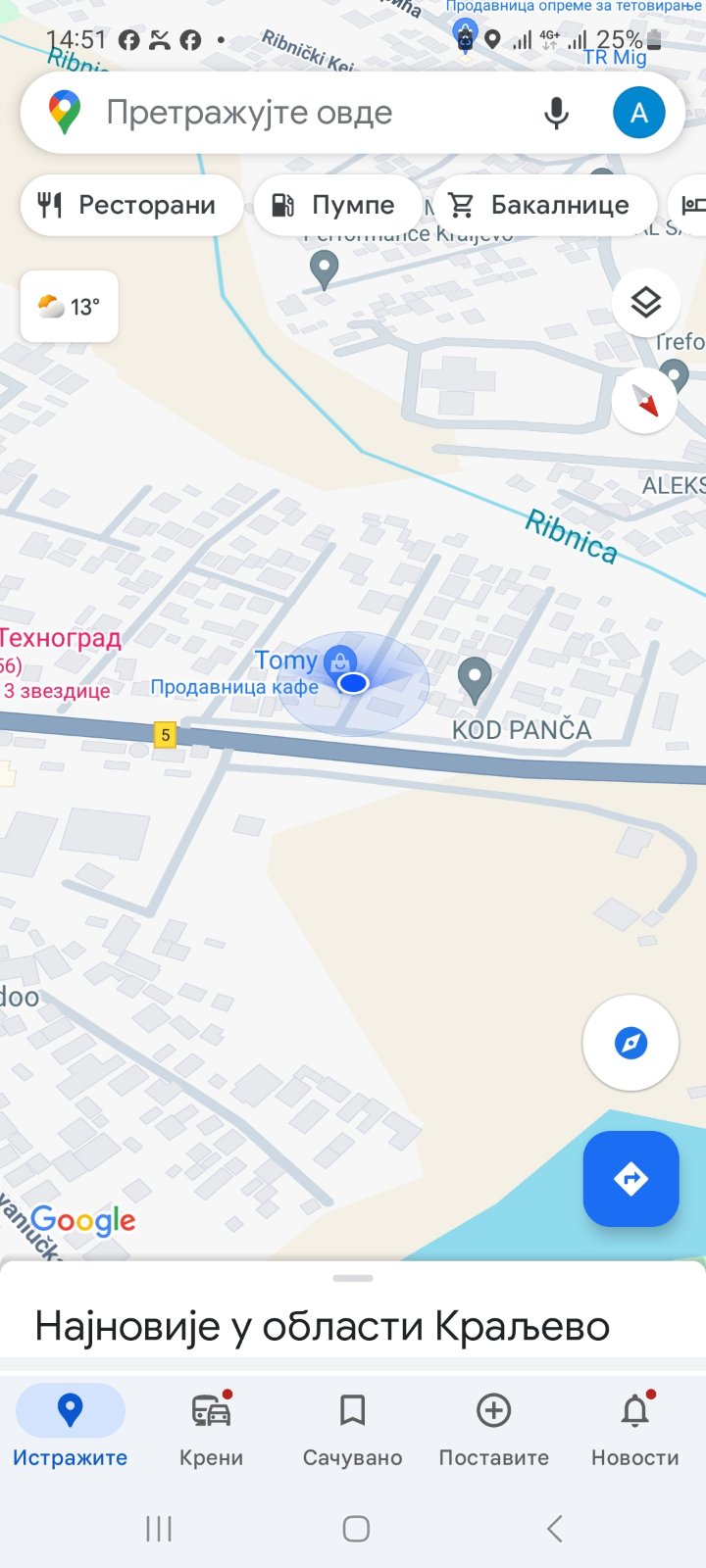Image resolution: width=706 pixels, height=1568 pixels.
Task: Select the Пумпе filter chip
Action: coord(336,205)
